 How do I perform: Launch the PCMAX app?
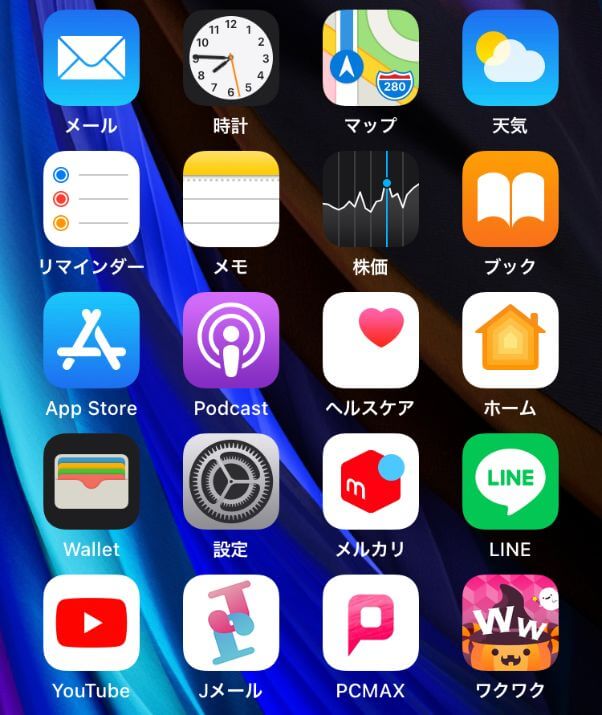click(x=371, y=622)
